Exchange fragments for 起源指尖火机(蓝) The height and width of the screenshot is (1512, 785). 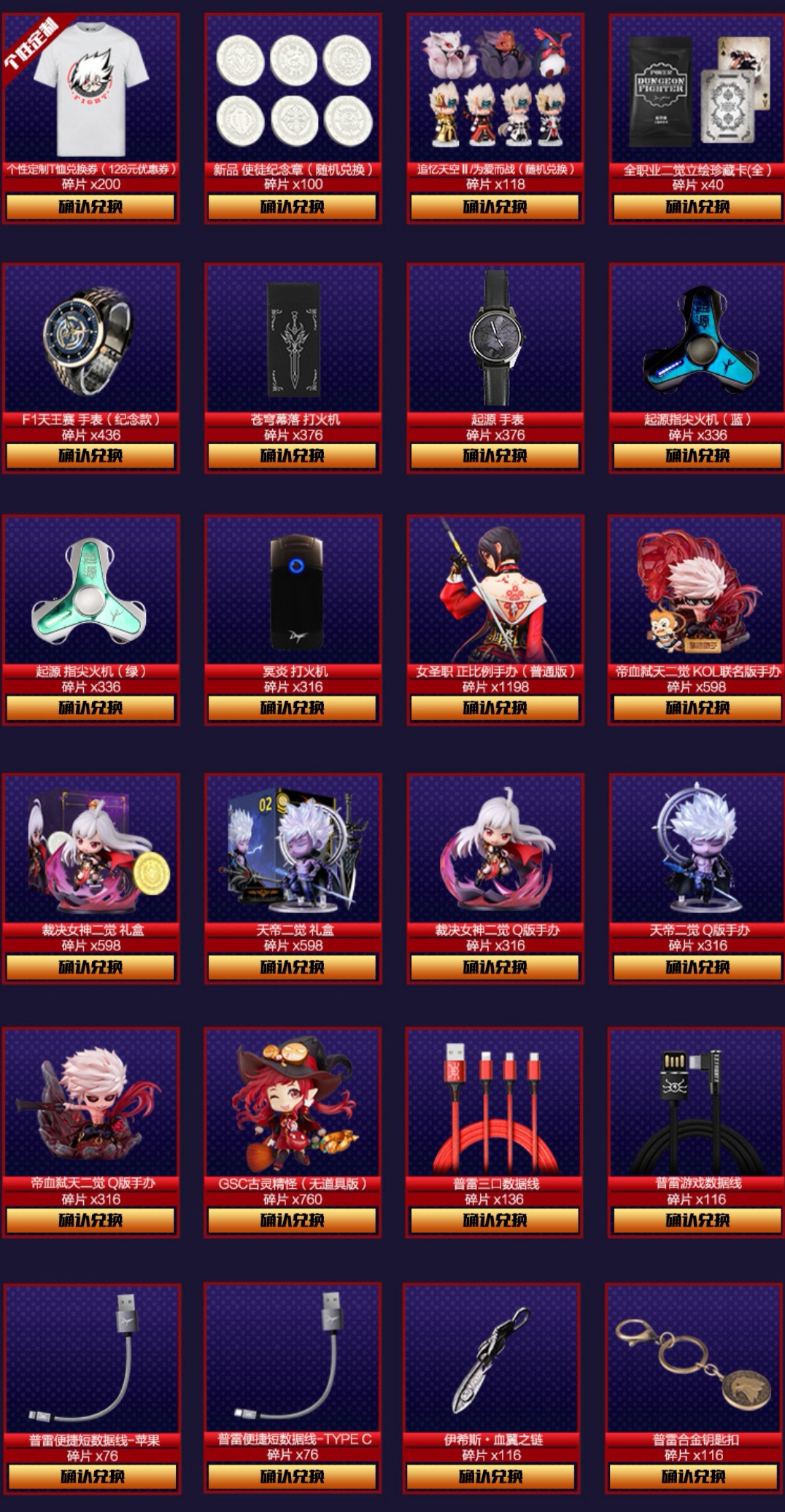click(697, 457)
